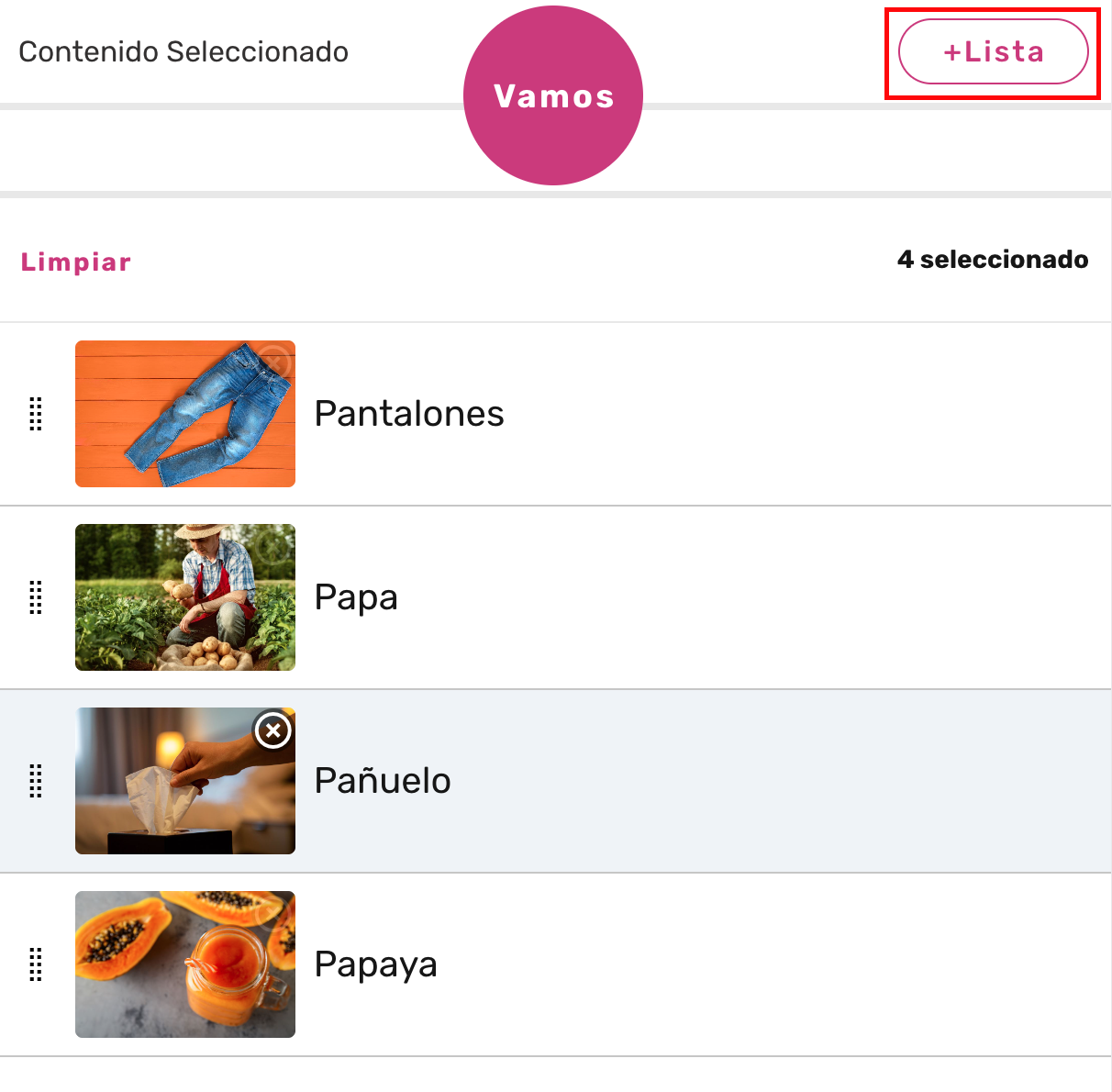Tap the drag handle beside Papaya
This screenshot has height=1092, width=1112.
[x=36, y=964]
